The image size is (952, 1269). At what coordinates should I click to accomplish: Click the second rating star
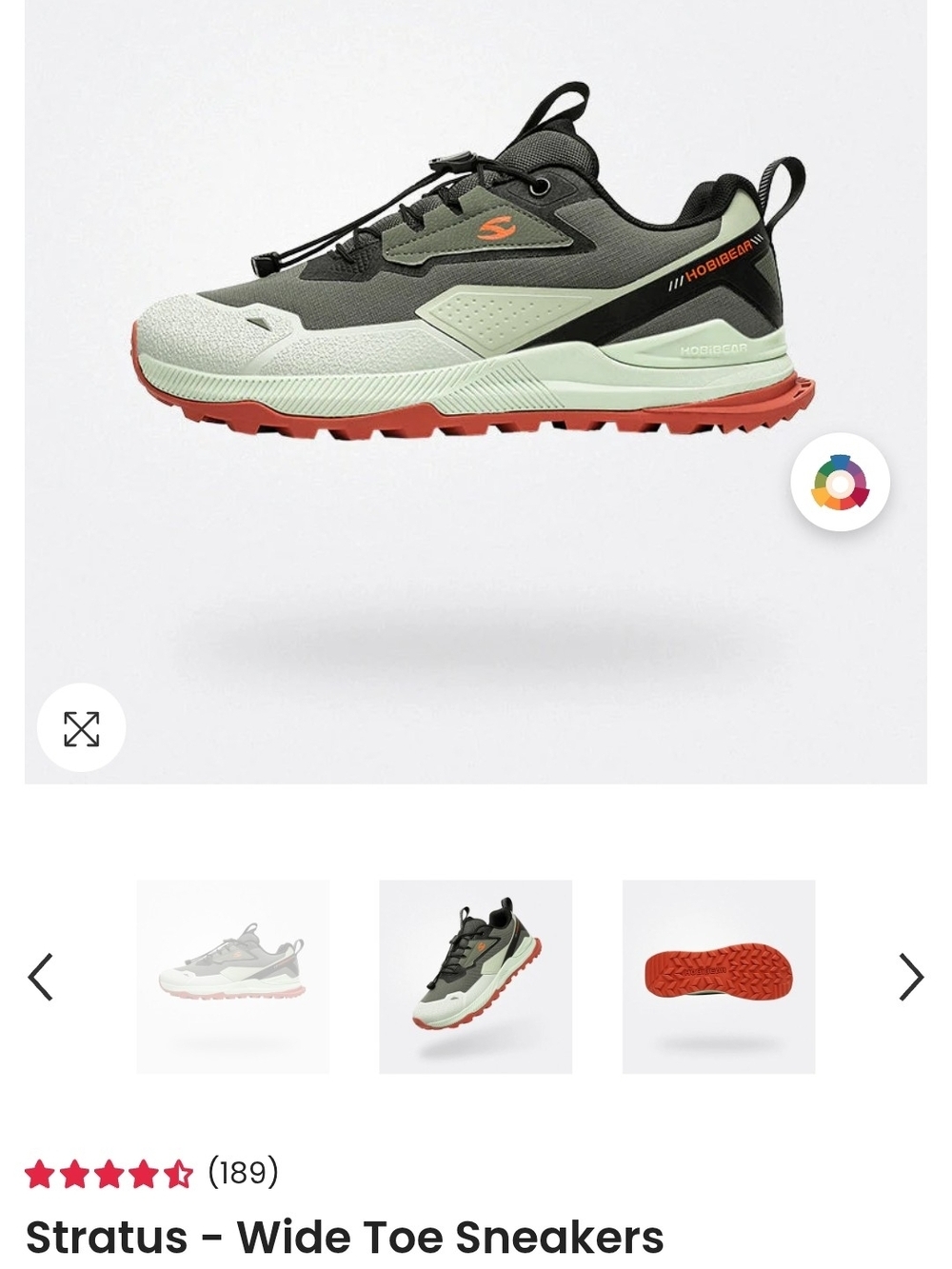pyautogui.click(x=74, y=1170)
